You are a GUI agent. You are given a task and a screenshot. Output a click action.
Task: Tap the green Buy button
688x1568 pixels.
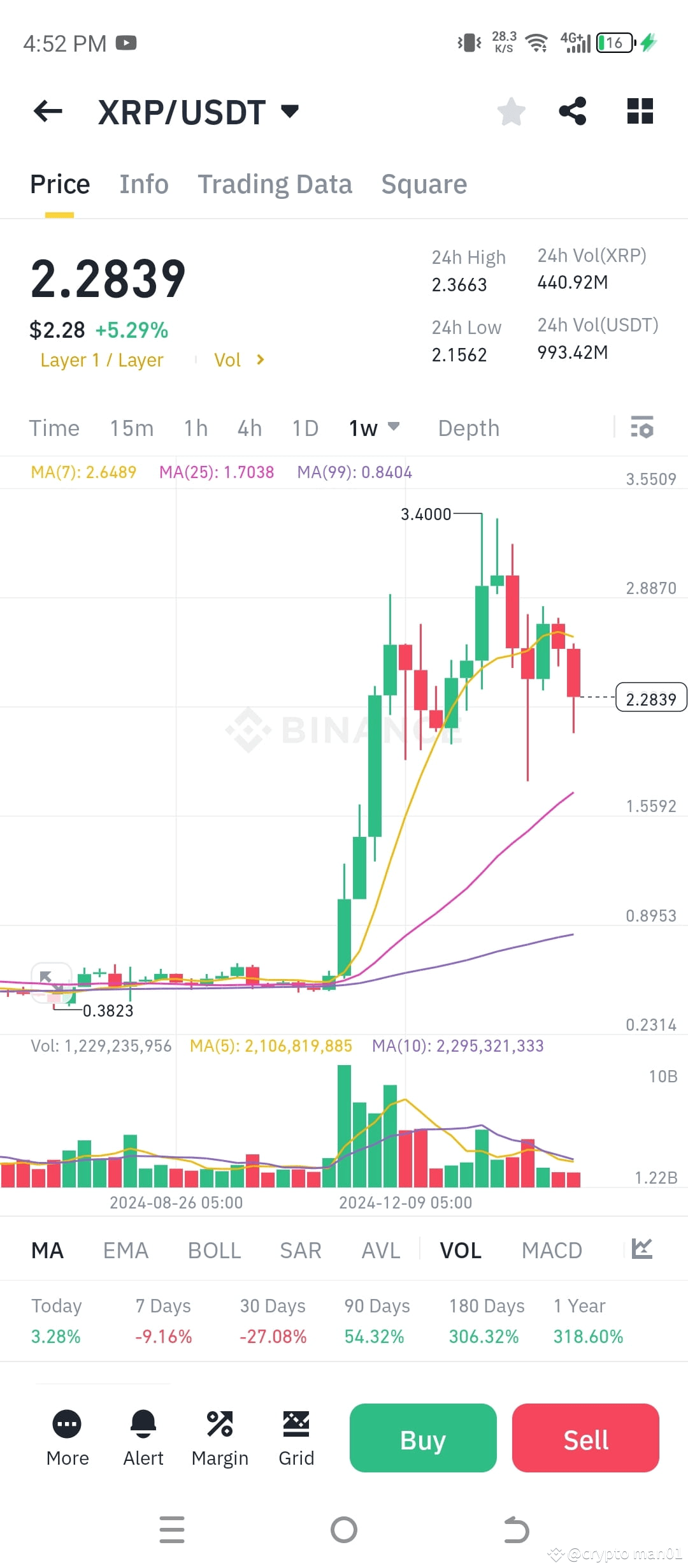tap(422, 1439)
